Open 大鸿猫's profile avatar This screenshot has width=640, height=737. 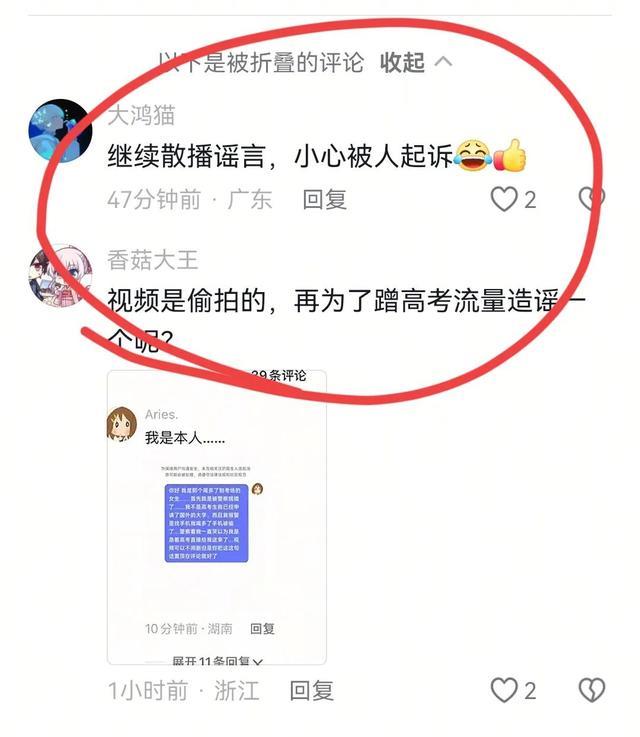tap(60, 130)
